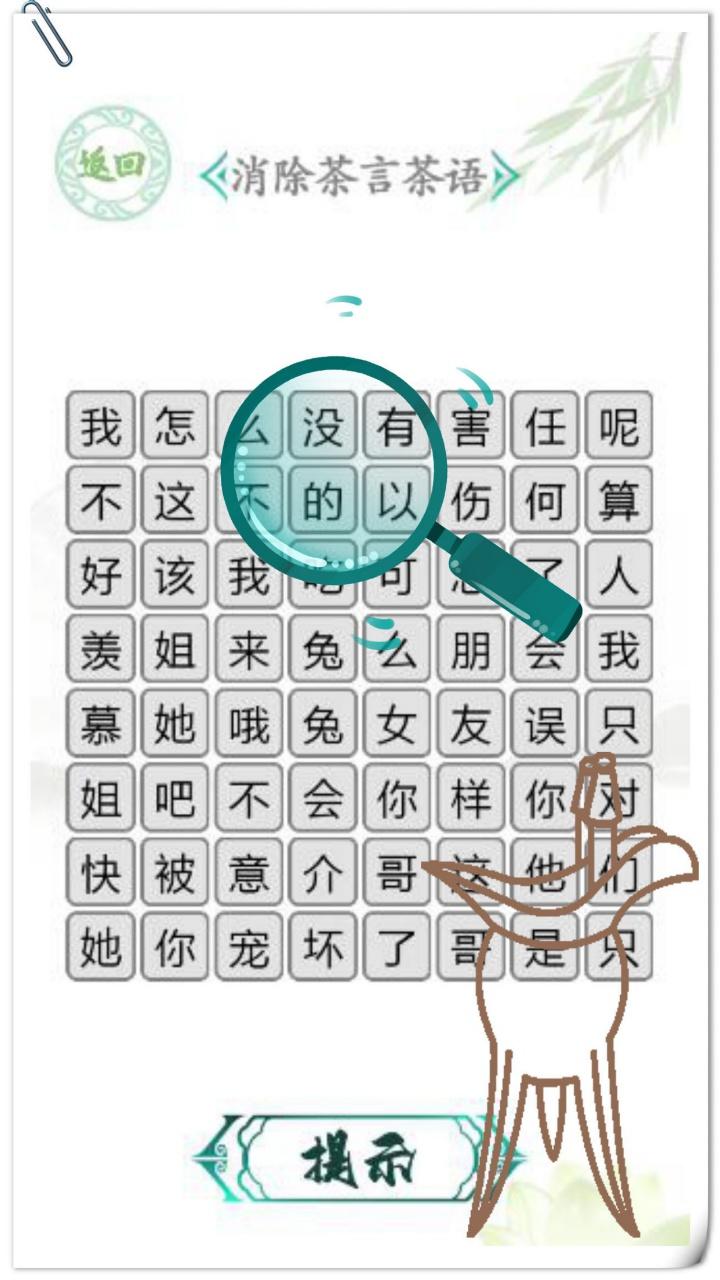The width and height of the screenshot is (720, 1280).
Task: Choose the 哦 character tile
Action: tap(248, 723)
